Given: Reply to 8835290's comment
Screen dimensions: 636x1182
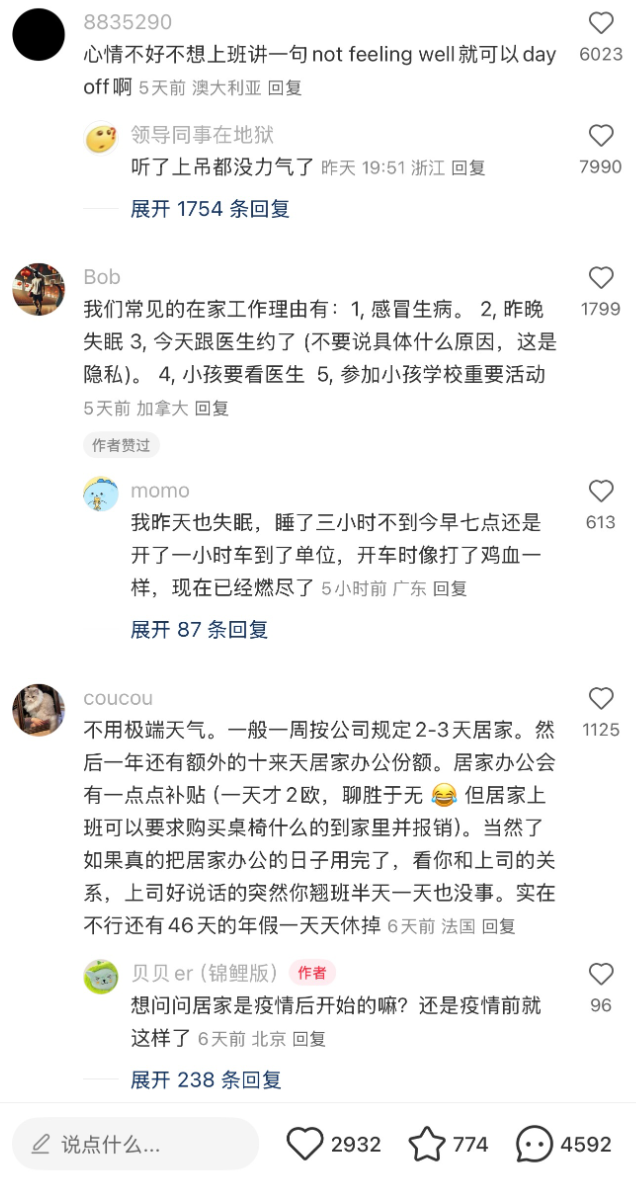Looking at the screenshot, I should click(x=285, y=88).
